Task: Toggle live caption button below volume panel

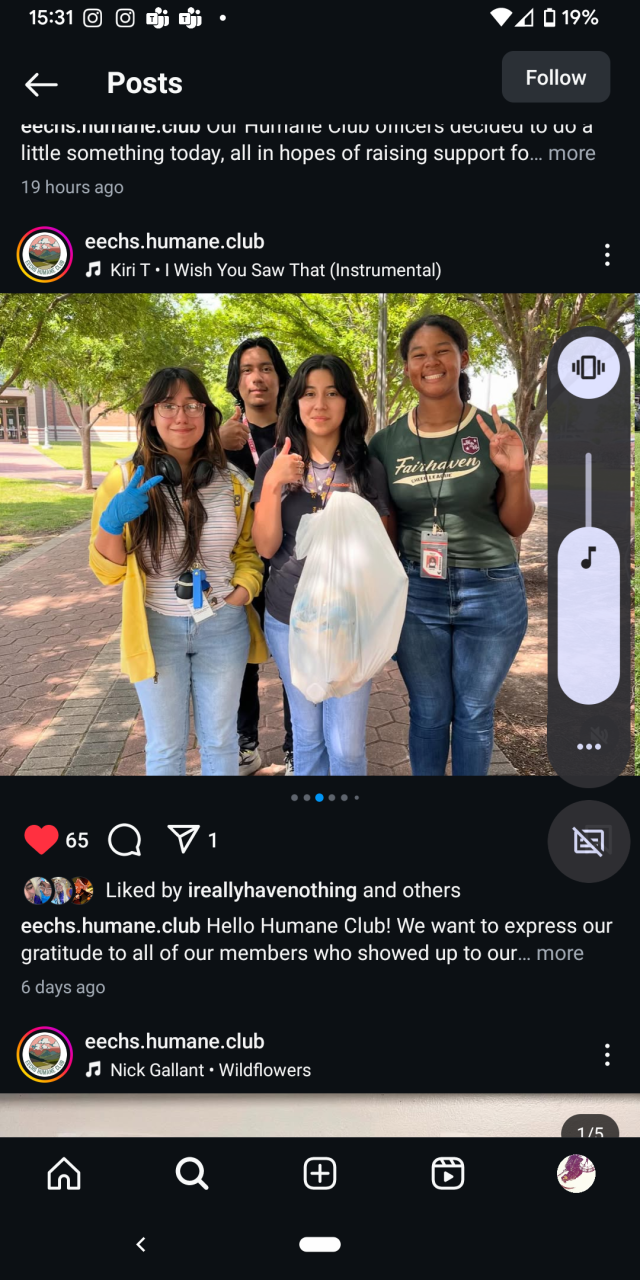Action: (588, 842)
